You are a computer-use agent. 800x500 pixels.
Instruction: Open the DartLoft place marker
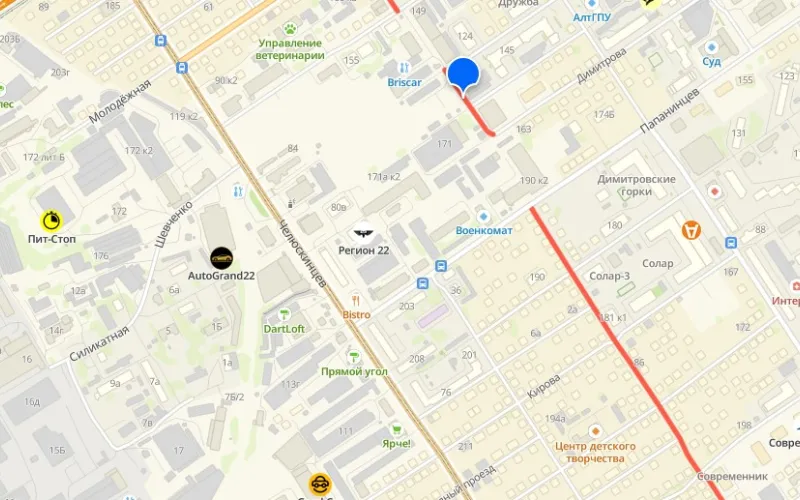(x=283, y=313)
